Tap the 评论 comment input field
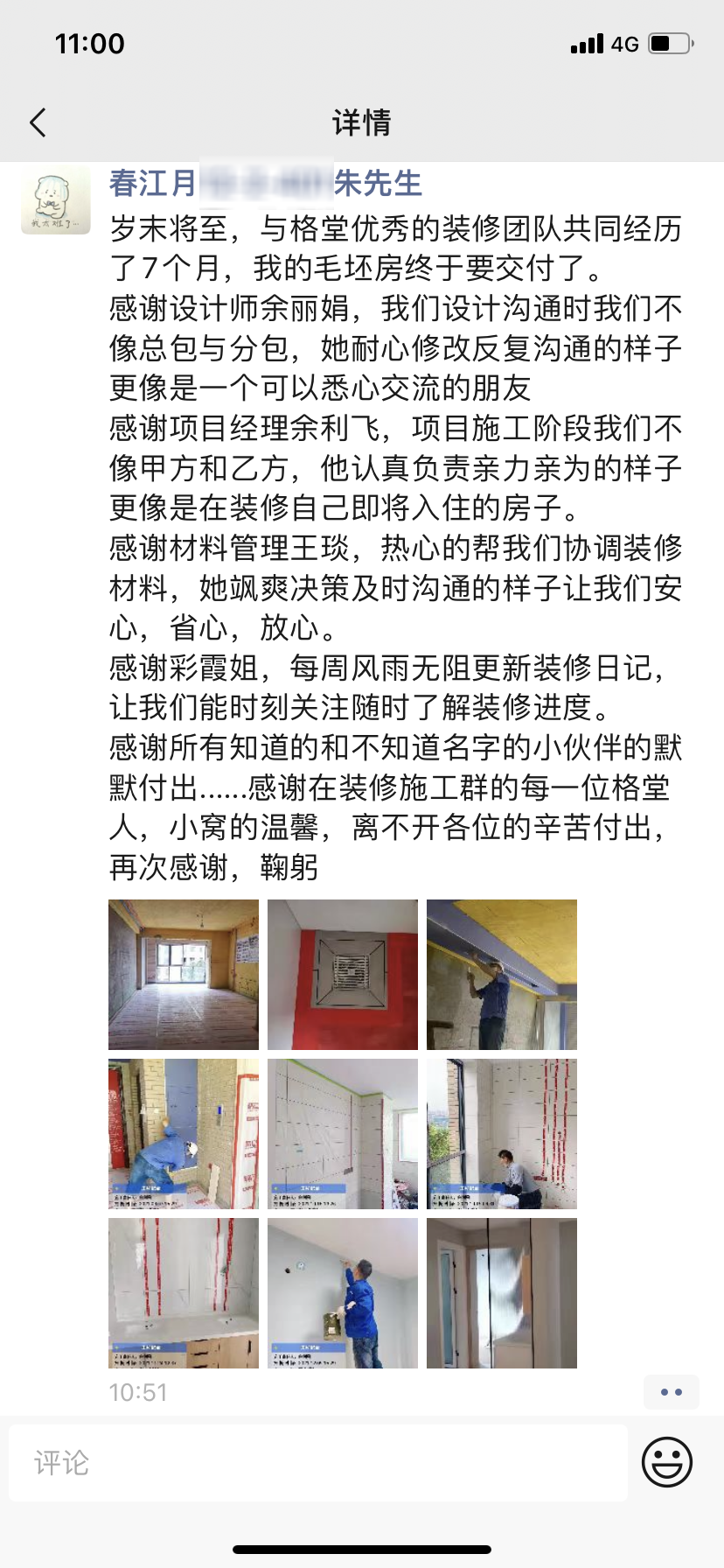This screenshot has height=1568, width=724. (318, 1463)
